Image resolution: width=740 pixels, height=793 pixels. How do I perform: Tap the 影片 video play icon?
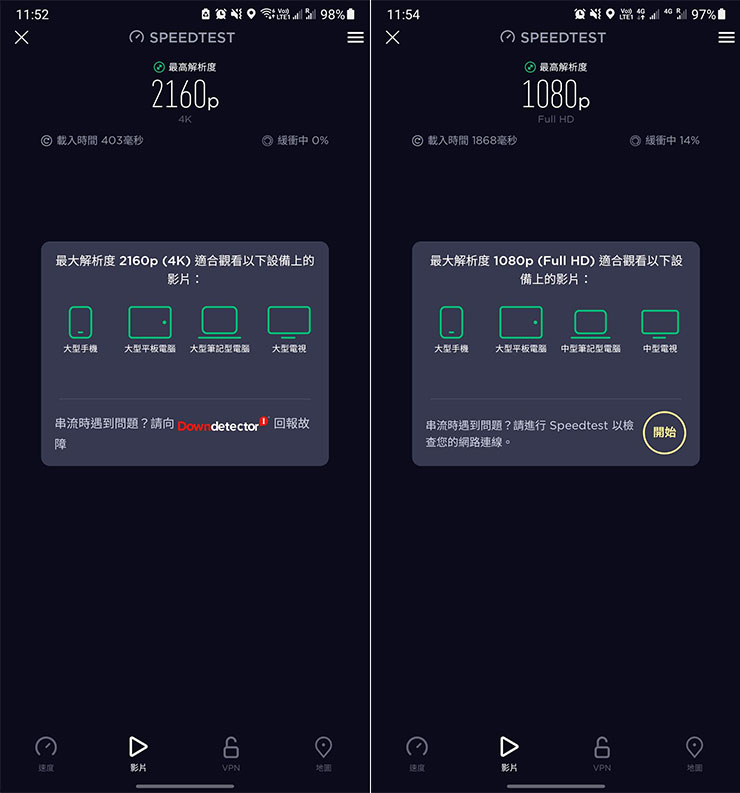(x=138, y=747)
